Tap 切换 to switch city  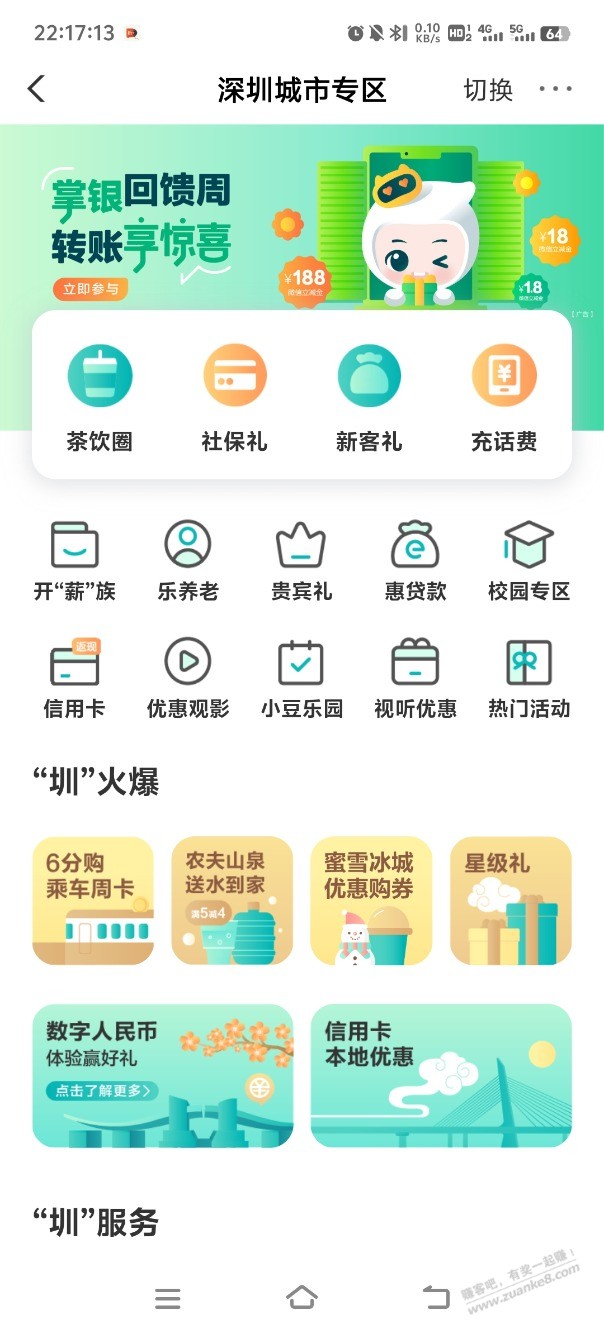point(488,90)
